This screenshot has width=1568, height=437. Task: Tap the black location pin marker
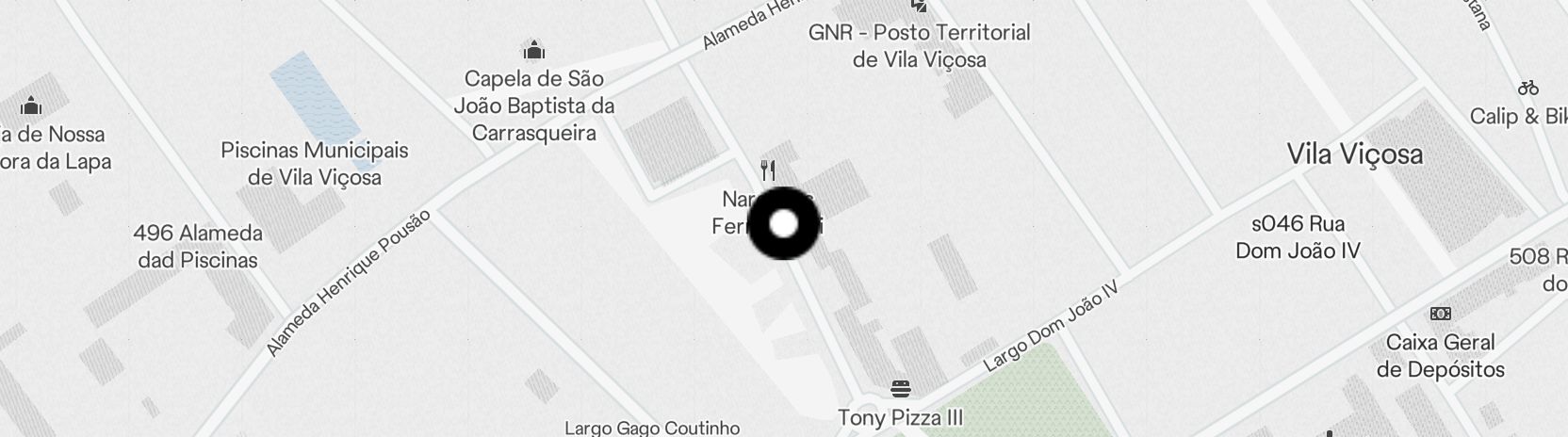coord(784,224)
